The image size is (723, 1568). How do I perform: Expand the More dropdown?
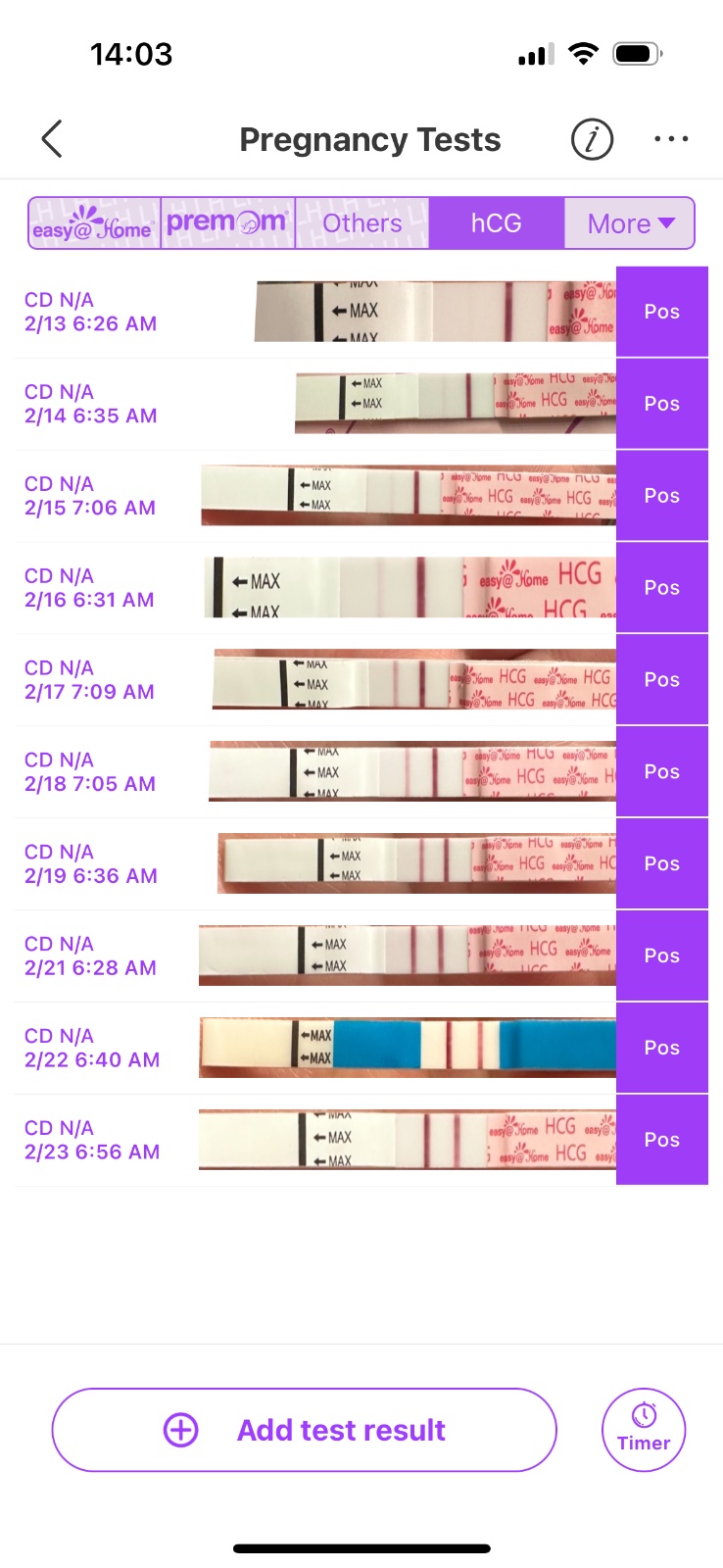pyautogui.click(x=630, y=223)
